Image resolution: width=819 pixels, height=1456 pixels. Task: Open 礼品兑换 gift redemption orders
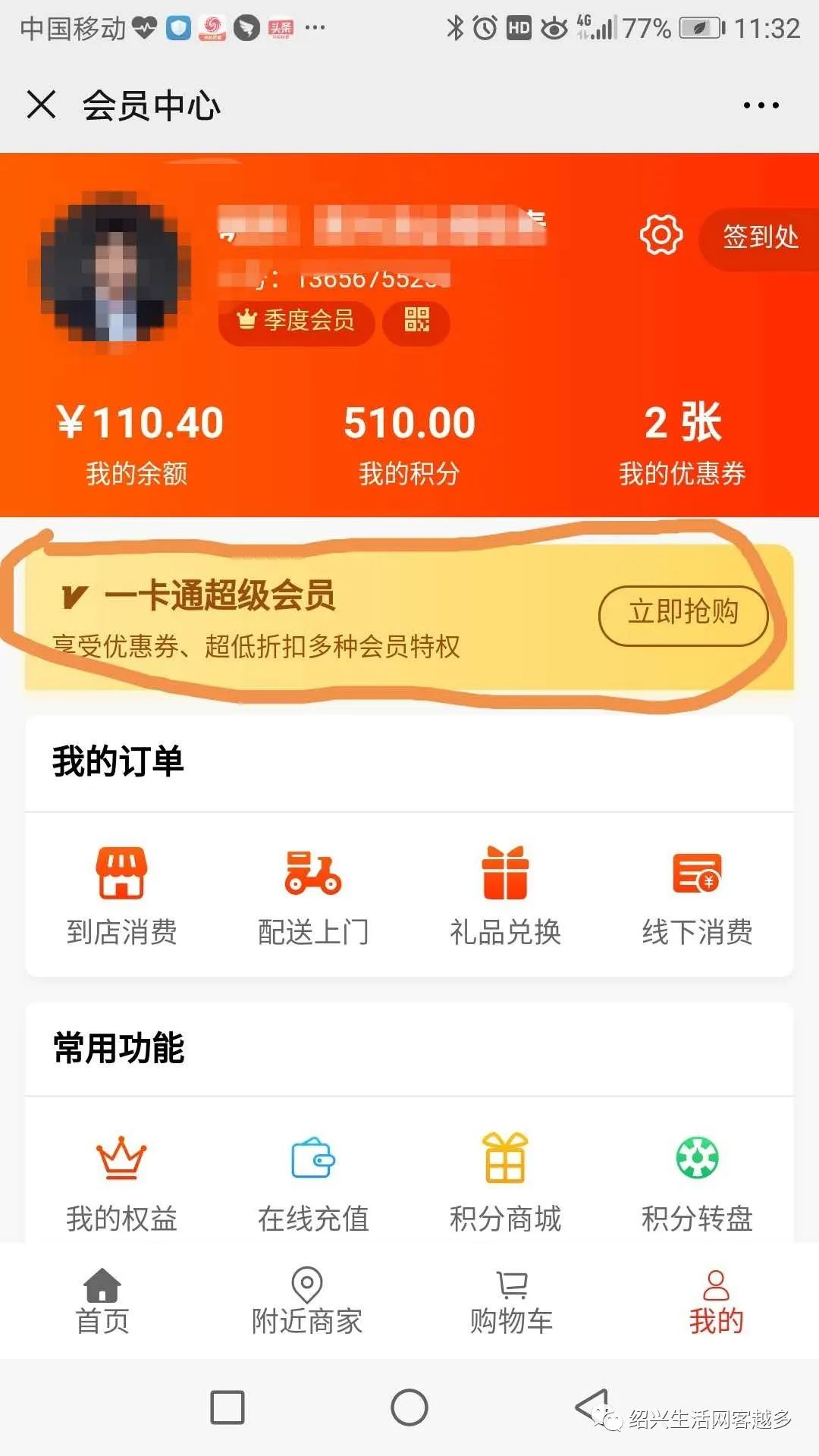point(505,896)
